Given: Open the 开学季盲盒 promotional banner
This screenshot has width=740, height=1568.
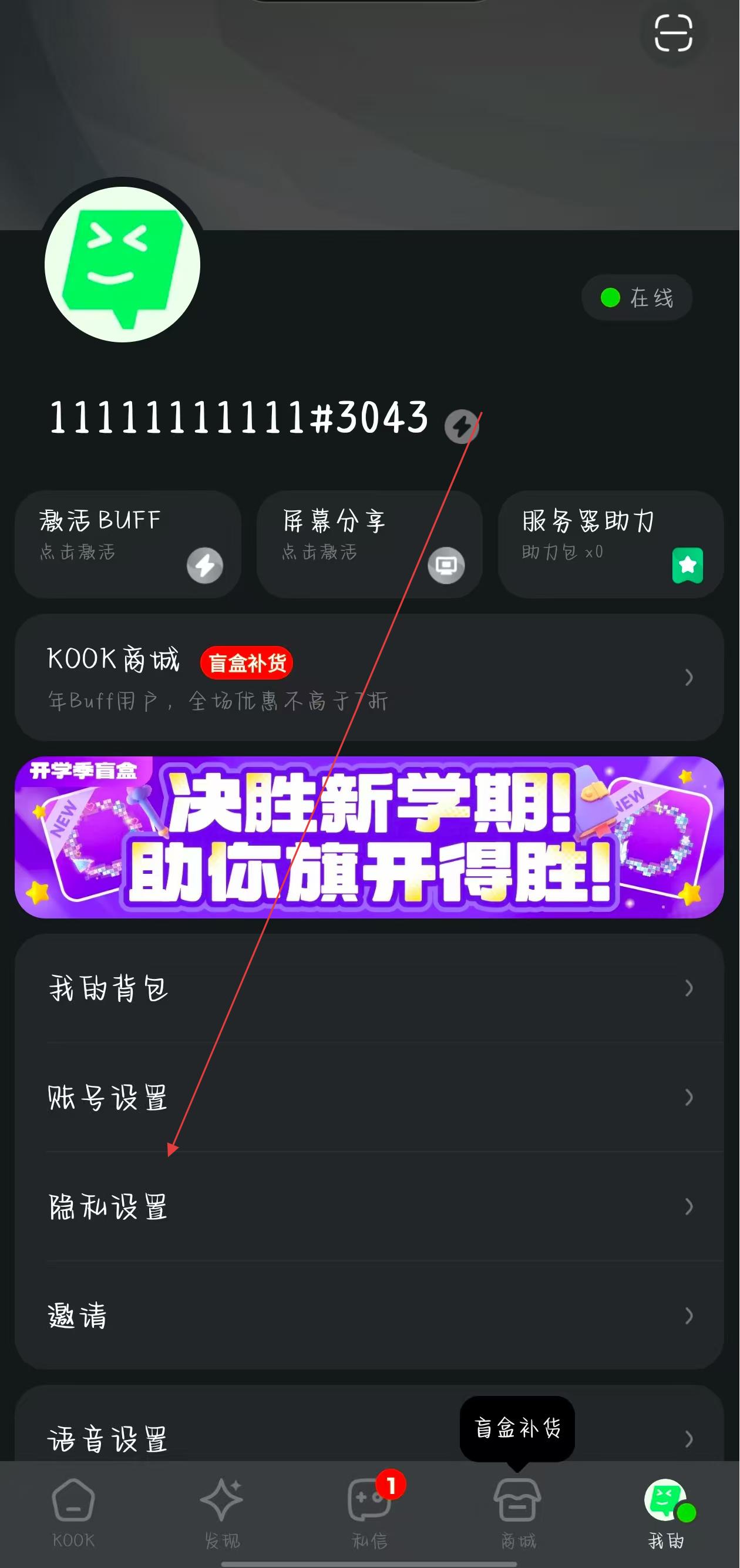Looking at the screenshot, I should pyautogui.click(x=369, y=837).
